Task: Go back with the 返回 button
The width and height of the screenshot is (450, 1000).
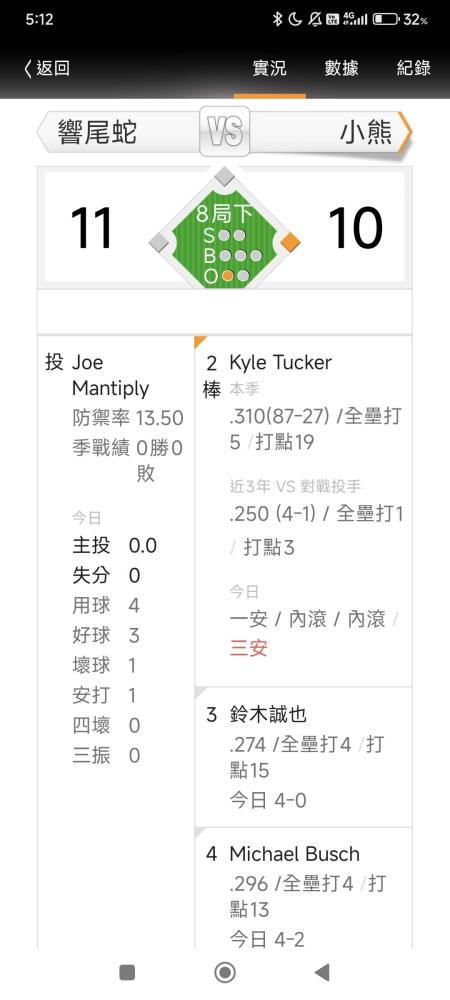Action: (x=47, y=68)
